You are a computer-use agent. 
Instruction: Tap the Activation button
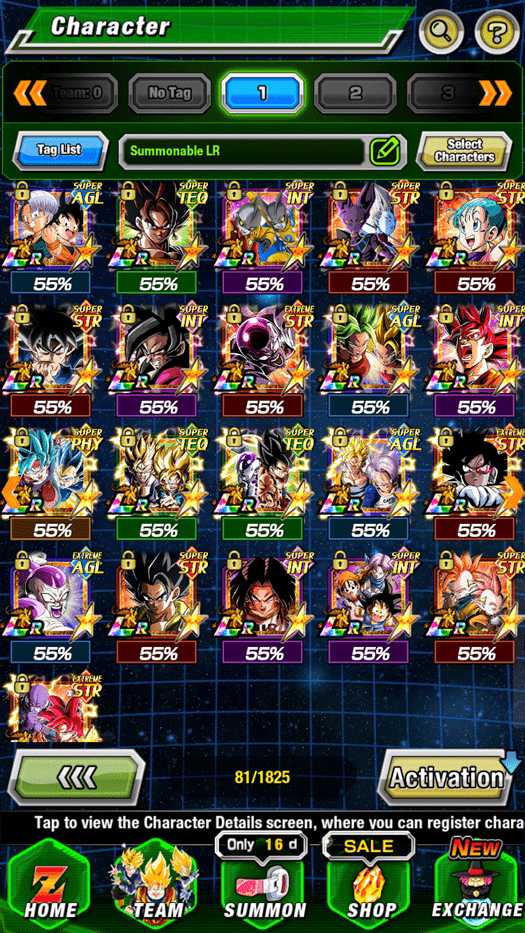point(446,777)
